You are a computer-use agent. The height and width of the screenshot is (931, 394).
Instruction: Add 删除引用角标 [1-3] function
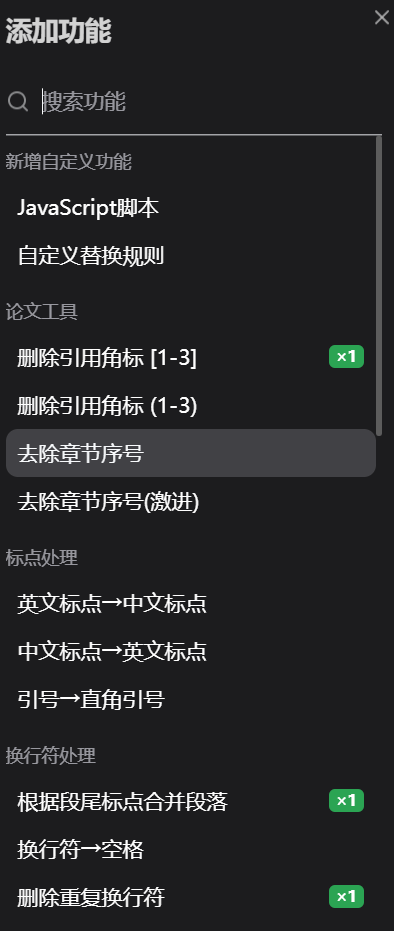[x=190, y=357]
